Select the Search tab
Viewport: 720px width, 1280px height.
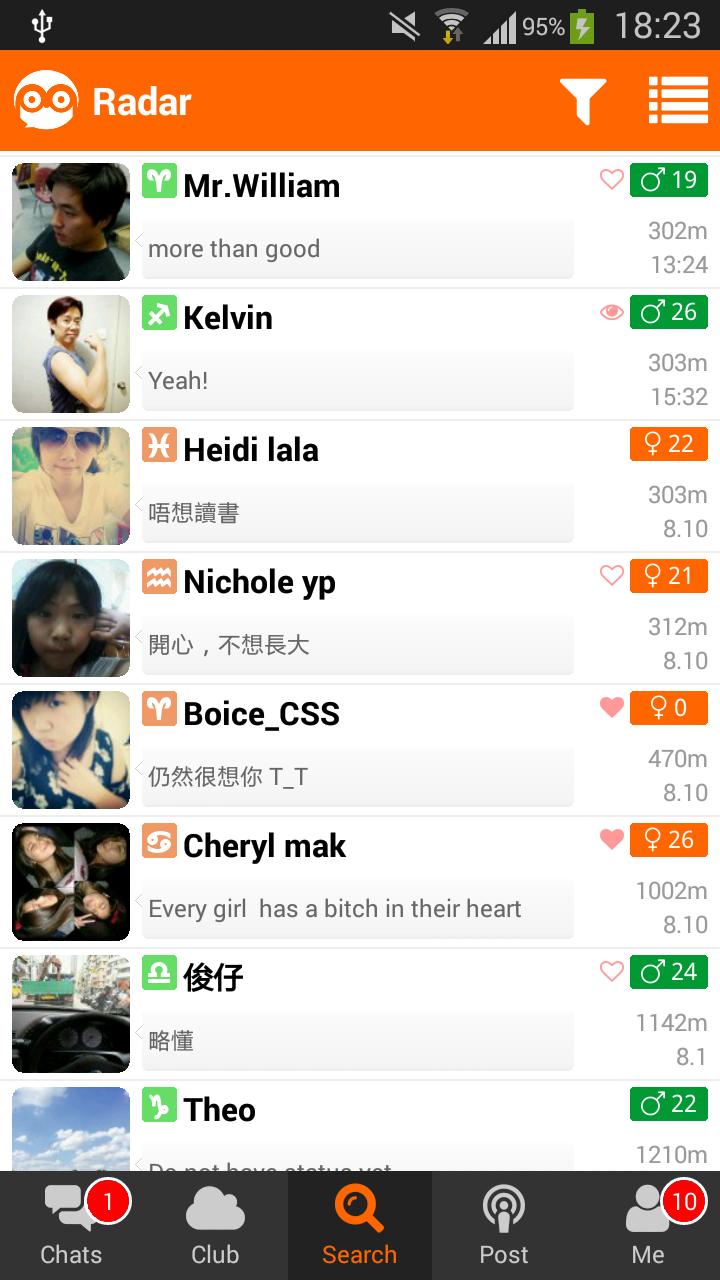click(360, 1226)
